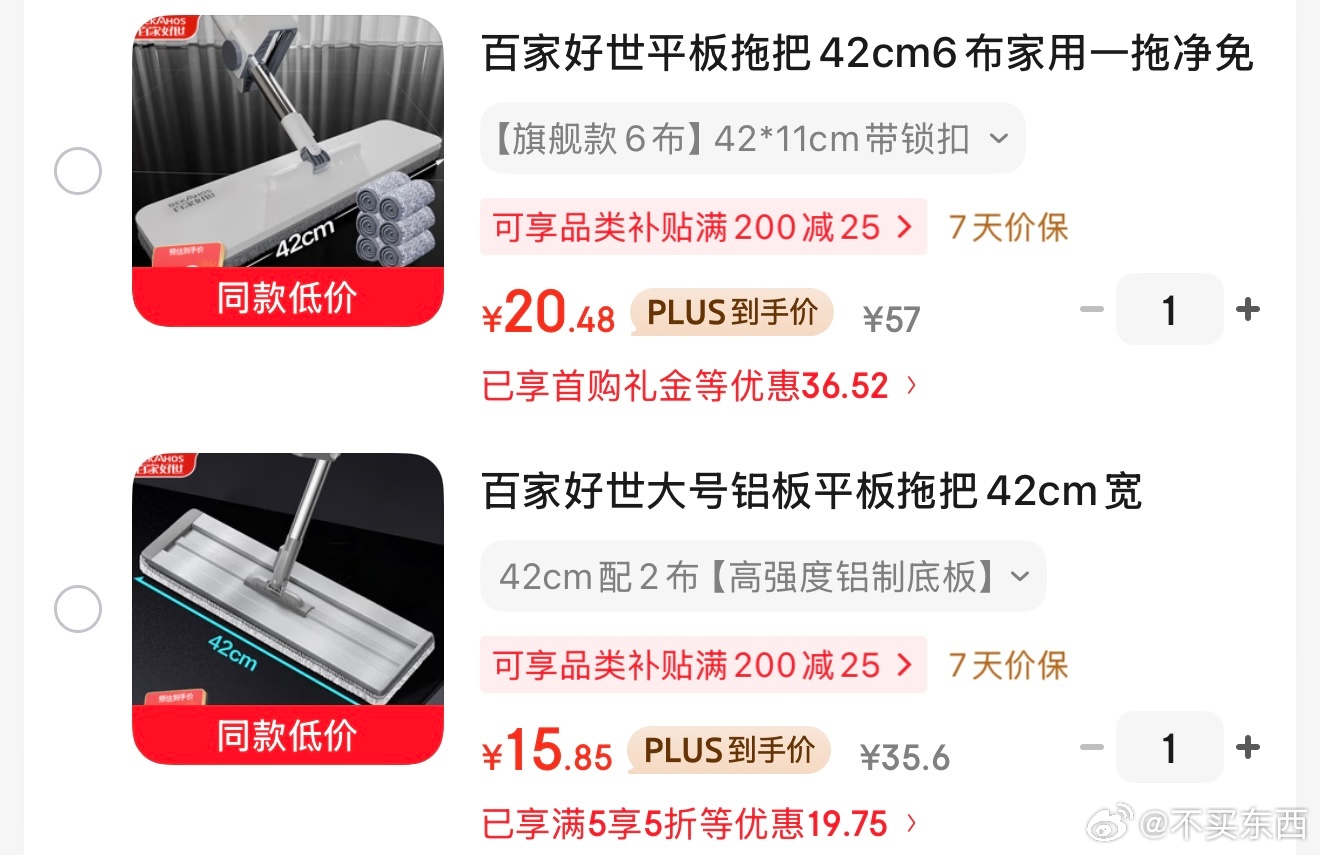1320x855 pixels.
Task: Decrease quantity of the 42cm6布 mop
Action: click(1092, 310)
